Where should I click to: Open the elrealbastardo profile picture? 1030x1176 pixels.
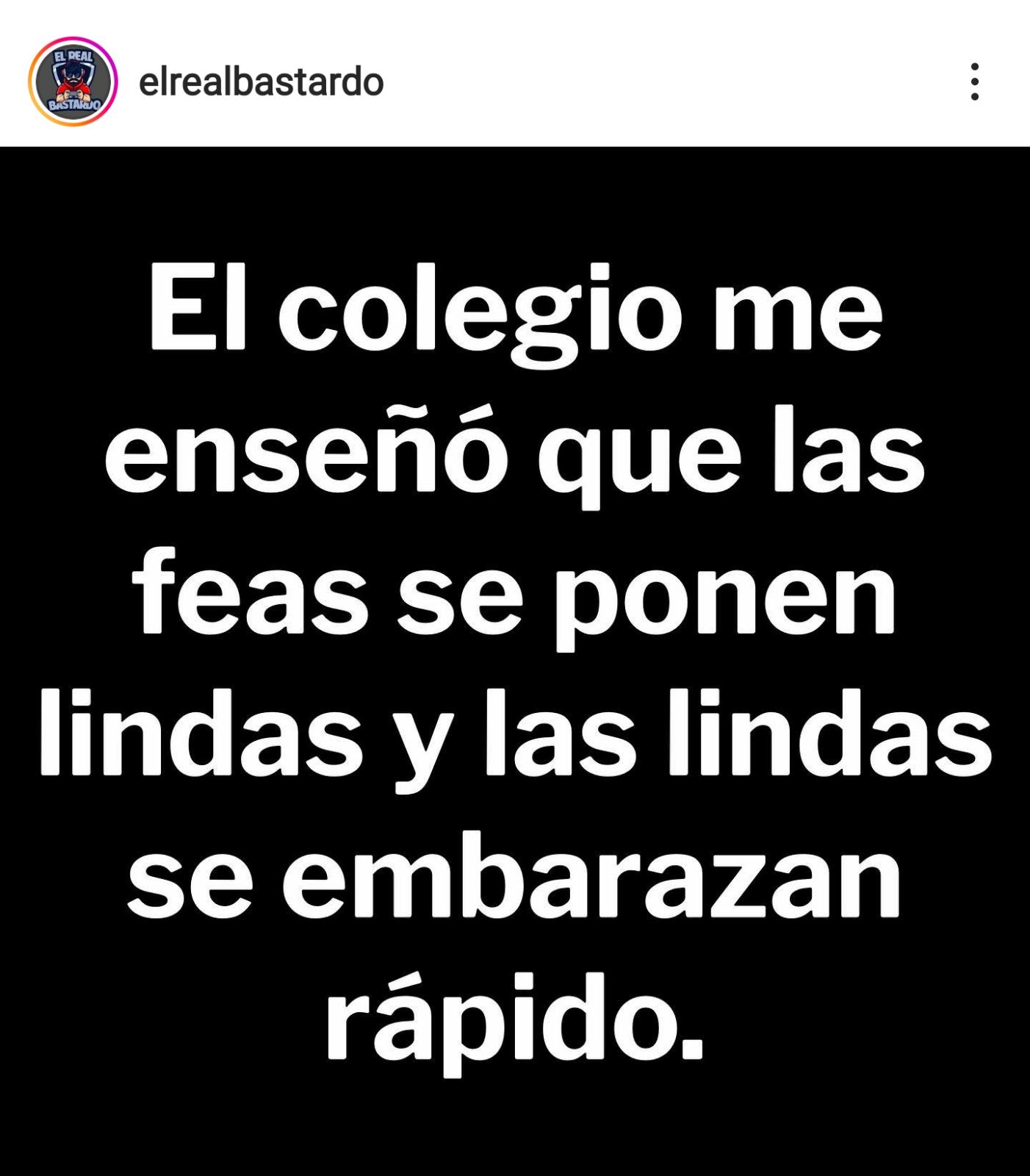pos(73,82)
